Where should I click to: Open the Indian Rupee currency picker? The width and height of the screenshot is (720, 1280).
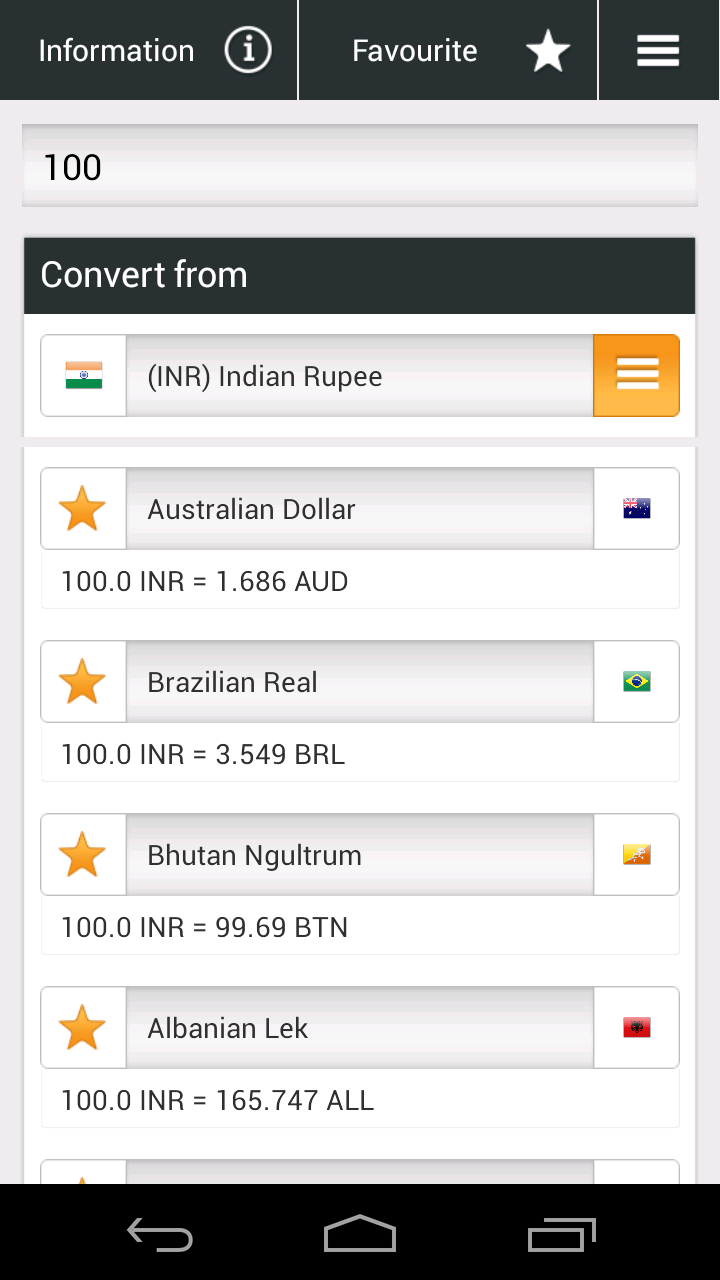[360, 376]
